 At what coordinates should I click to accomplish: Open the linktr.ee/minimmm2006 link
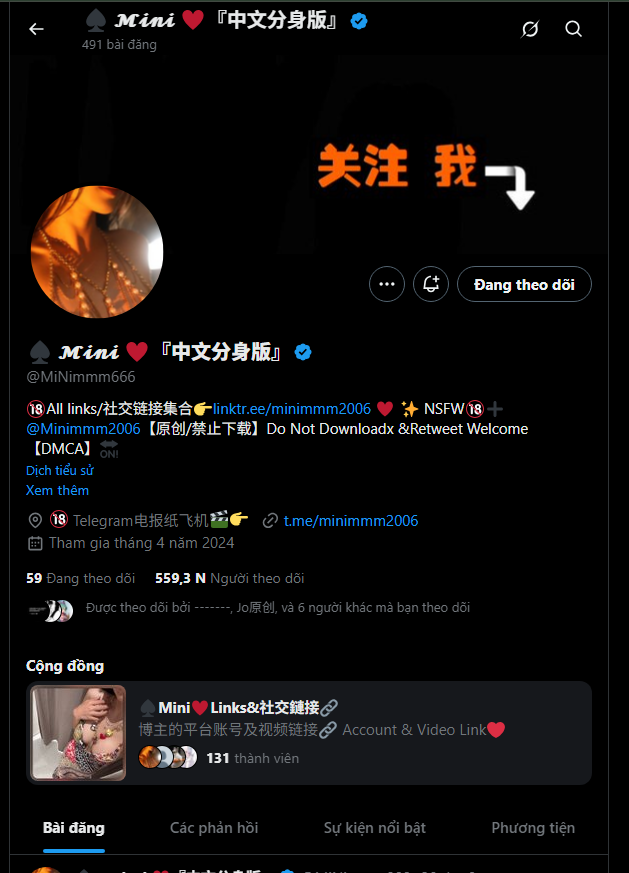click(x=291, y=409)
